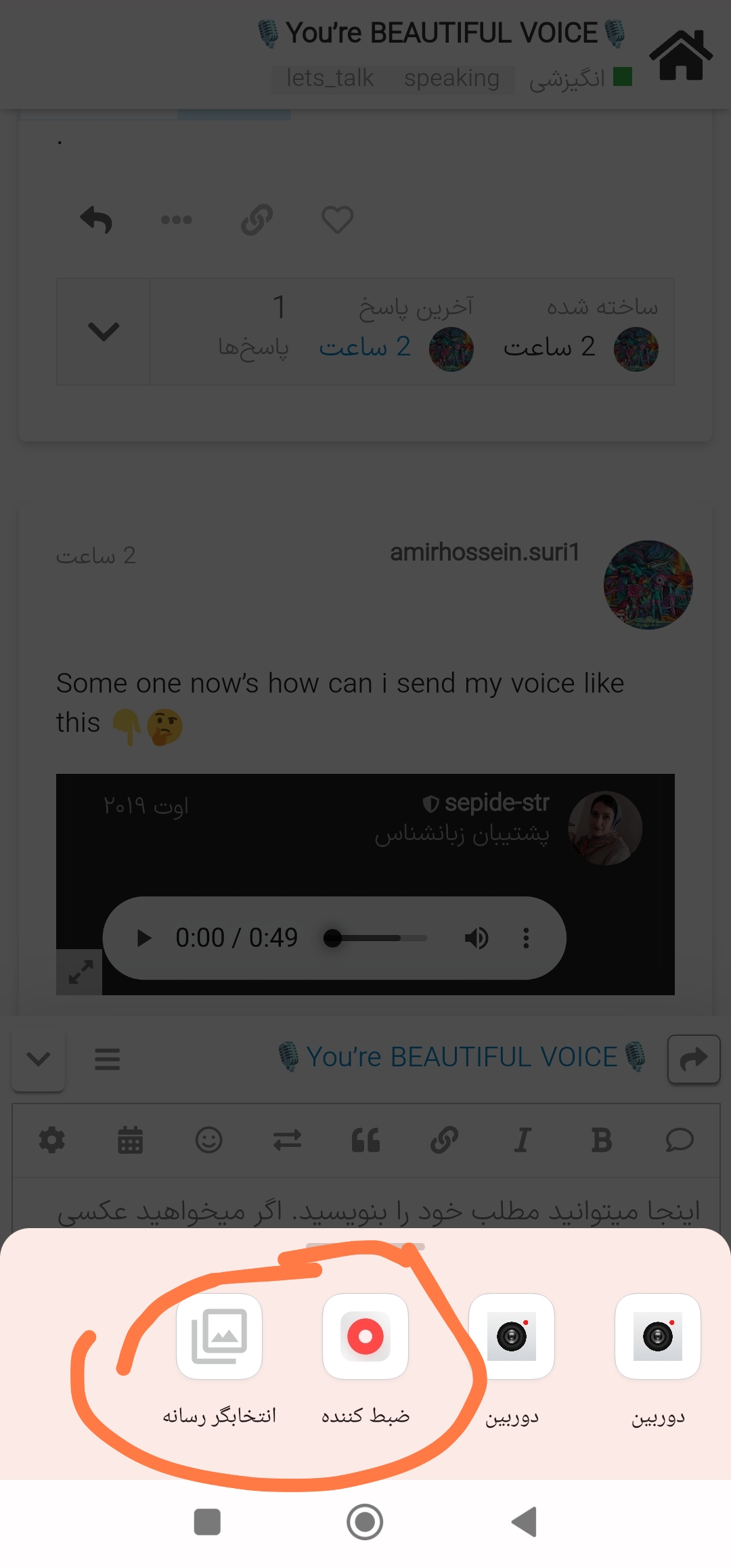Play the 0:49 audio clip
The width and height of the screenshot is (731, 1568).
[143, 938]
